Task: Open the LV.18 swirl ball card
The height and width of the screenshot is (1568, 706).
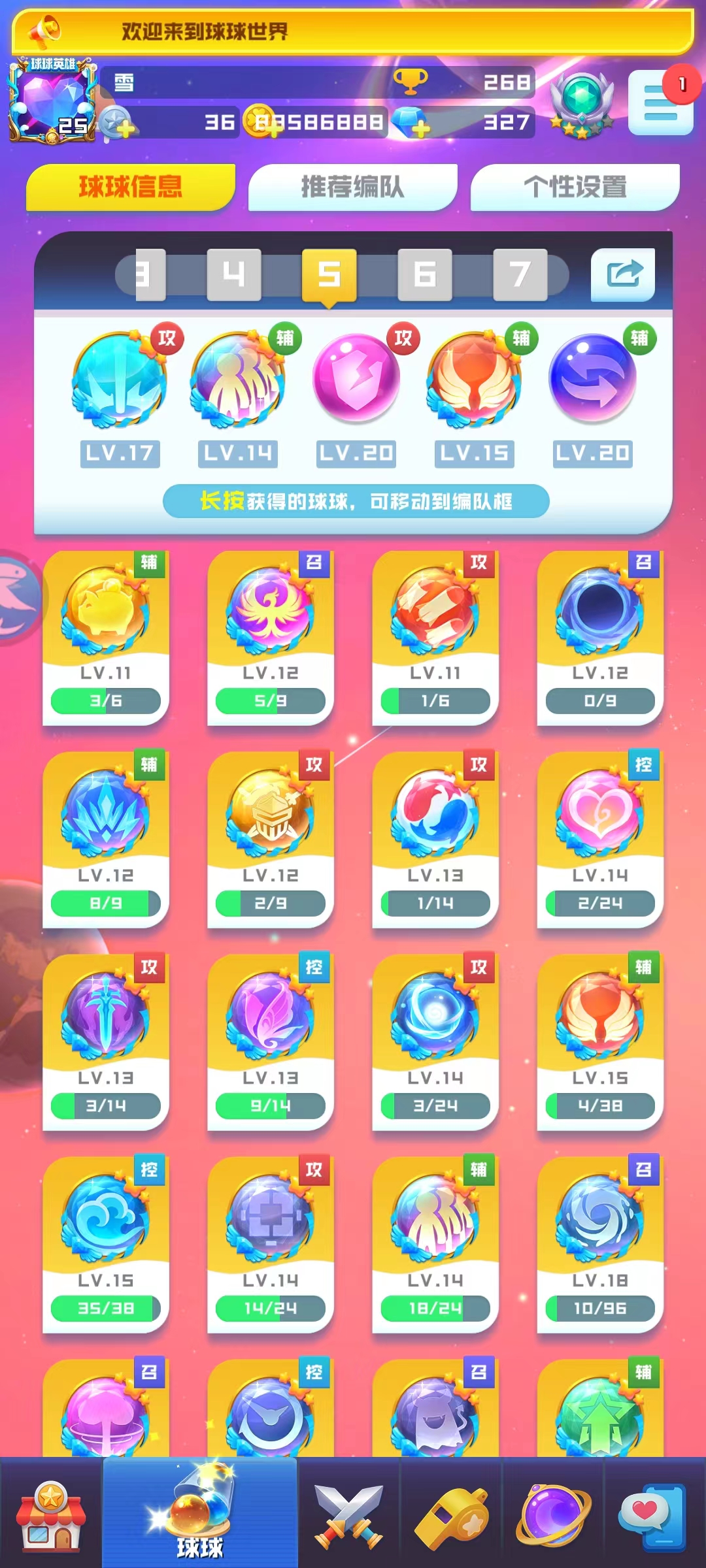Action: [x=600, y=1245]
